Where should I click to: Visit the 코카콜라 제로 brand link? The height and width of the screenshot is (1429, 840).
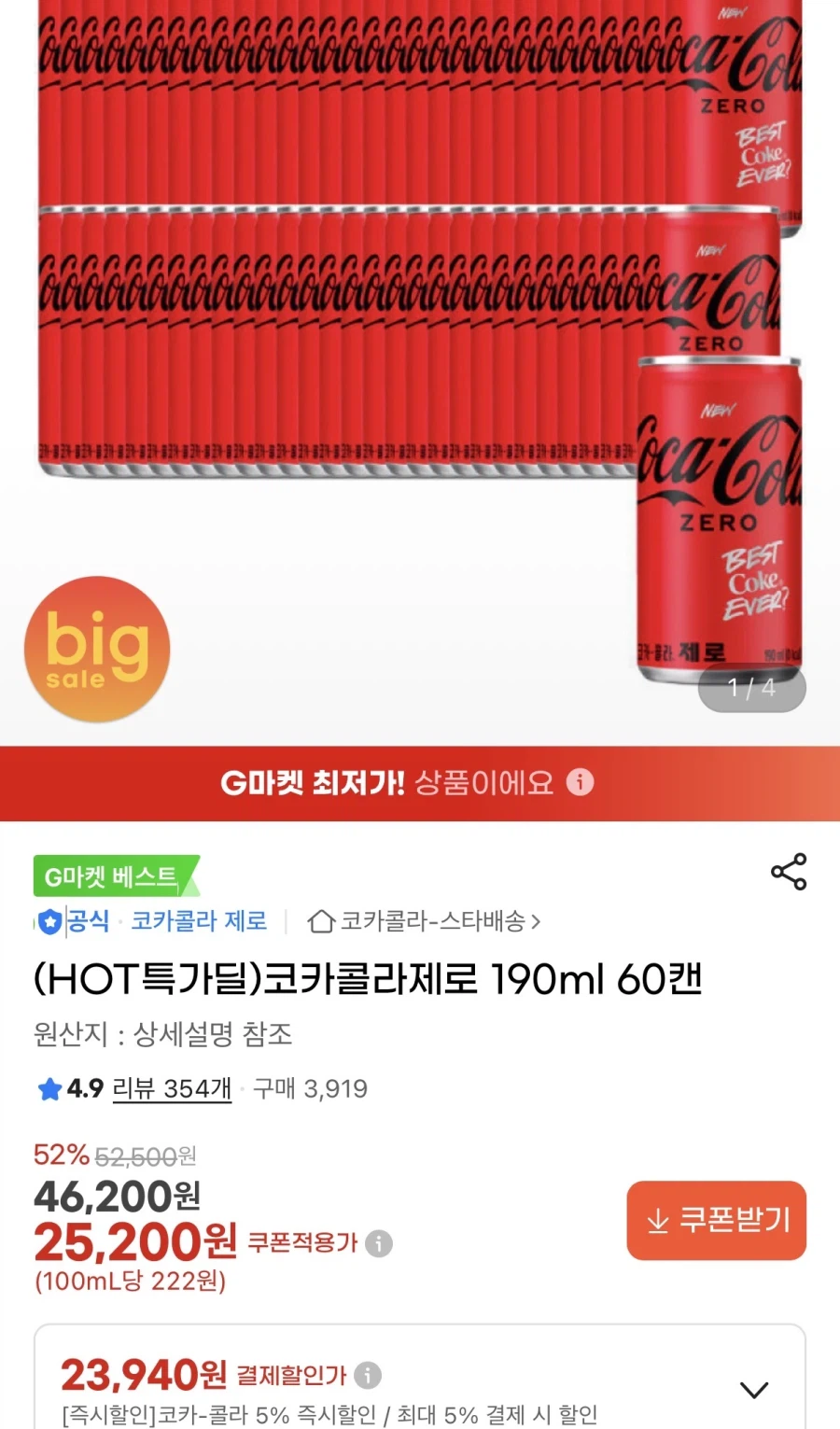198,921
